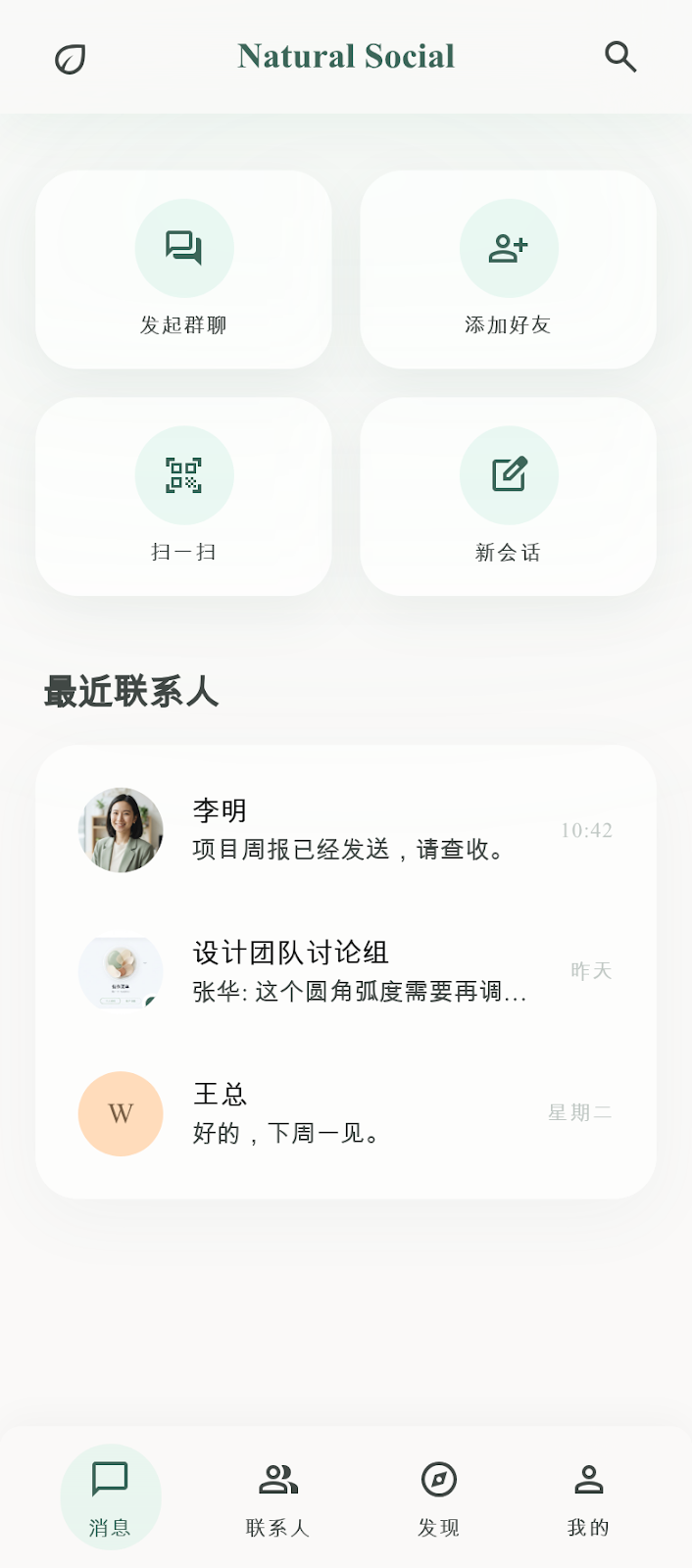Switch to the 联系人 tab
The image size is (692, 1568).
[278, 1496]
